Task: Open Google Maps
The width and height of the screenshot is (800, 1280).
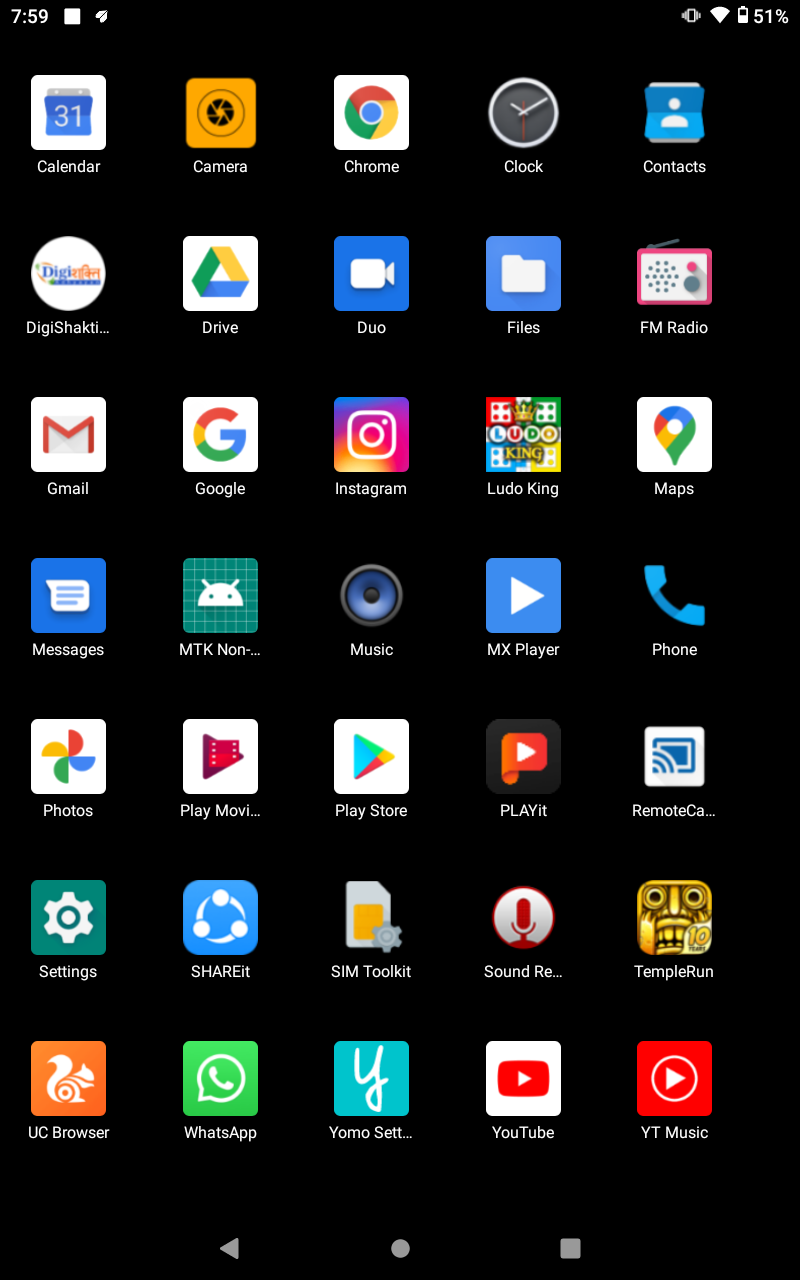Action: 674,435
